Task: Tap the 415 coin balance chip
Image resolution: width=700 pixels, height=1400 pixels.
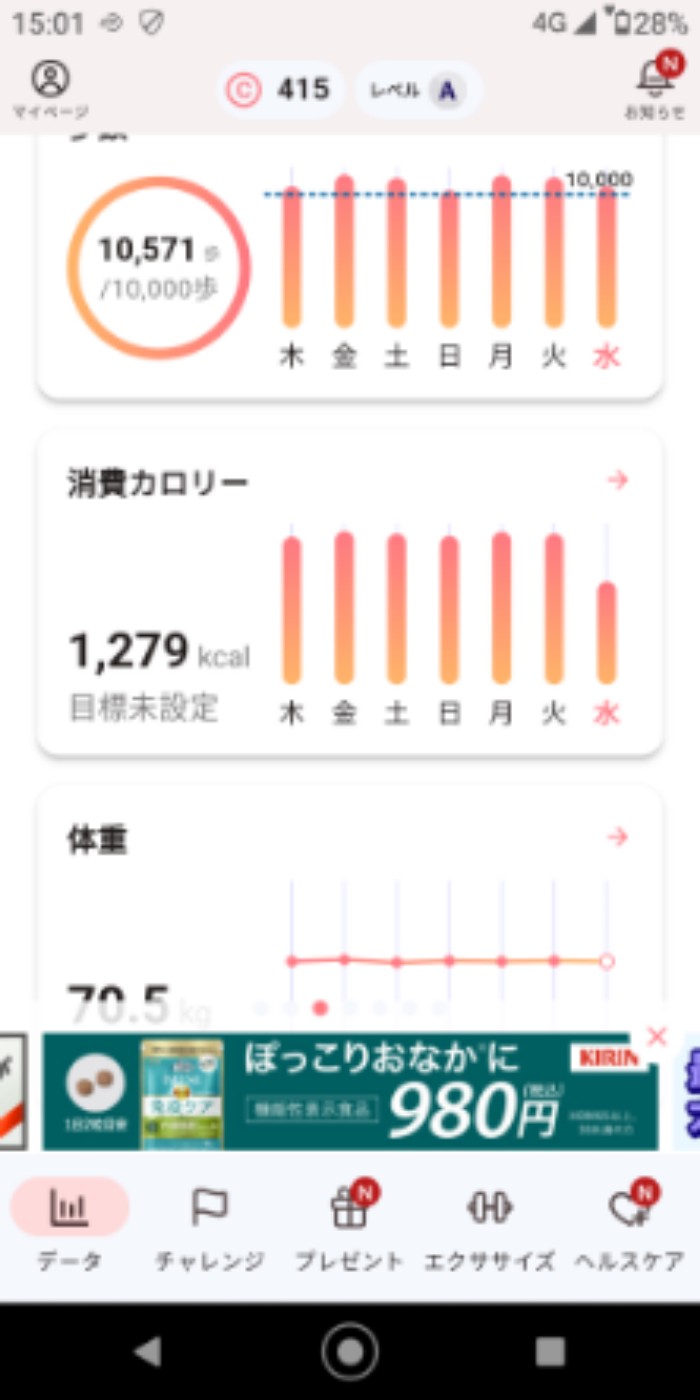Action: 280,90
